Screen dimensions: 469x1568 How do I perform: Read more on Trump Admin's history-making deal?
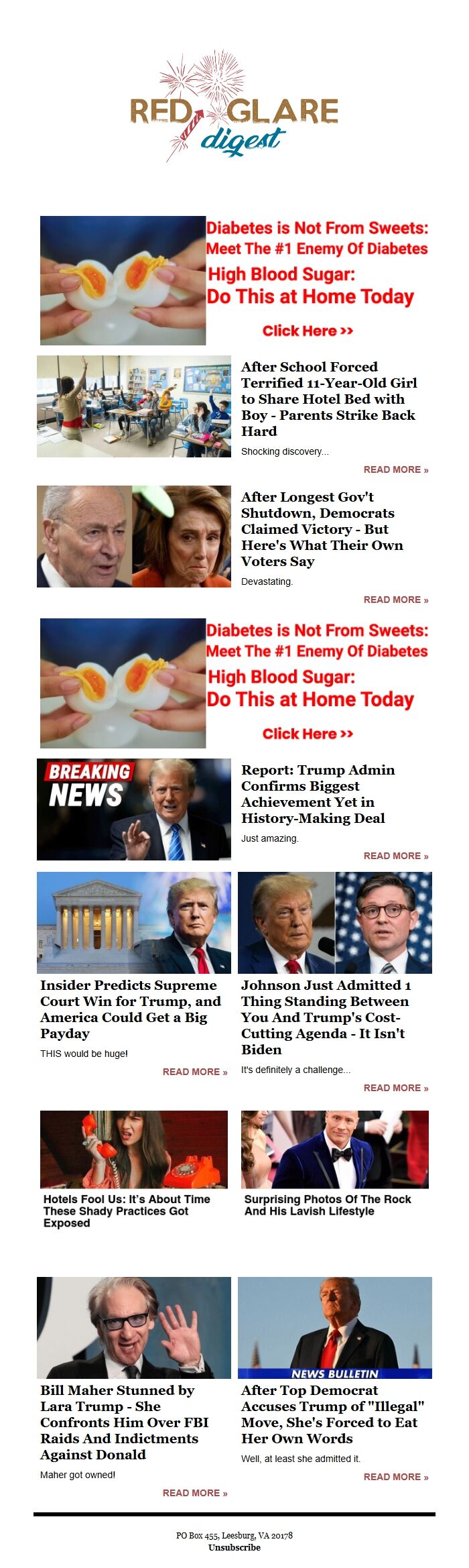(395, 856)
